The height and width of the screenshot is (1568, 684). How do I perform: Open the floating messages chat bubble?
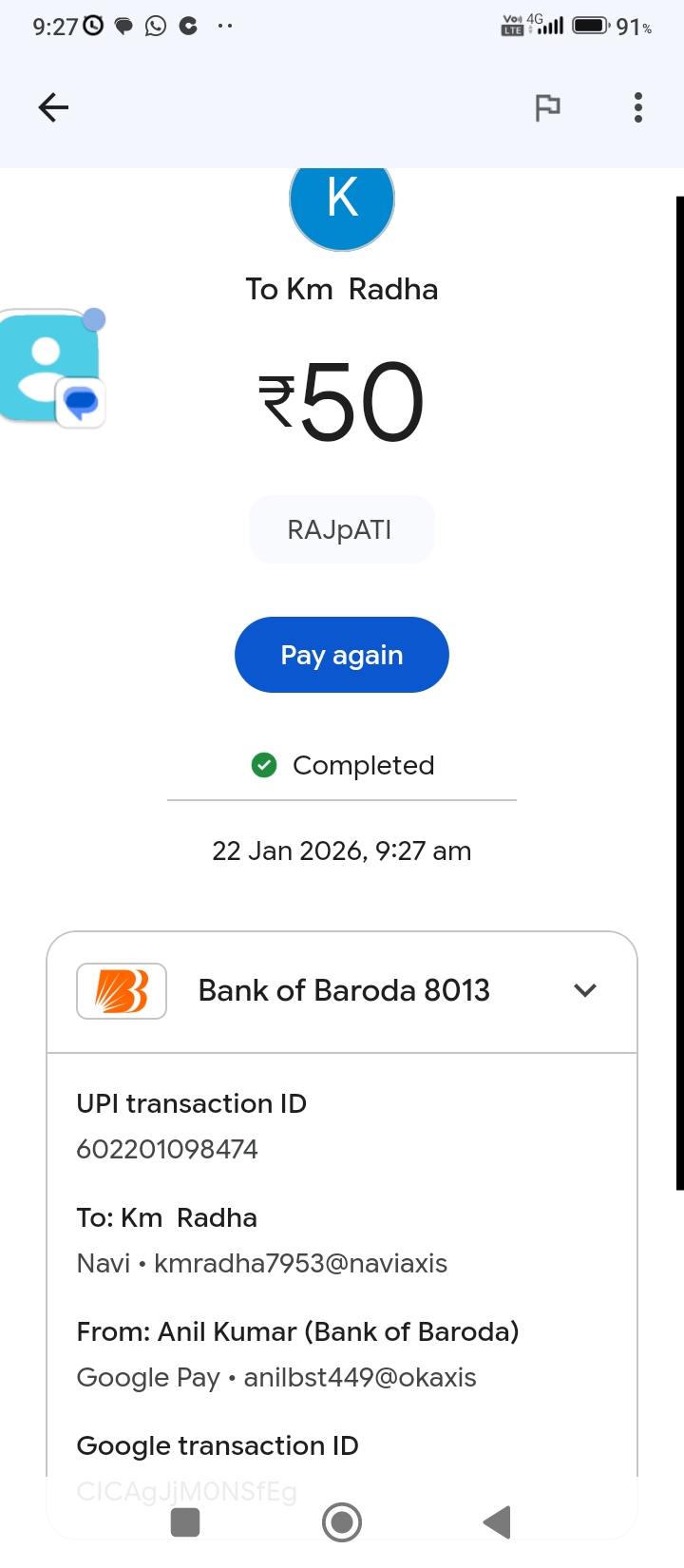49,368
